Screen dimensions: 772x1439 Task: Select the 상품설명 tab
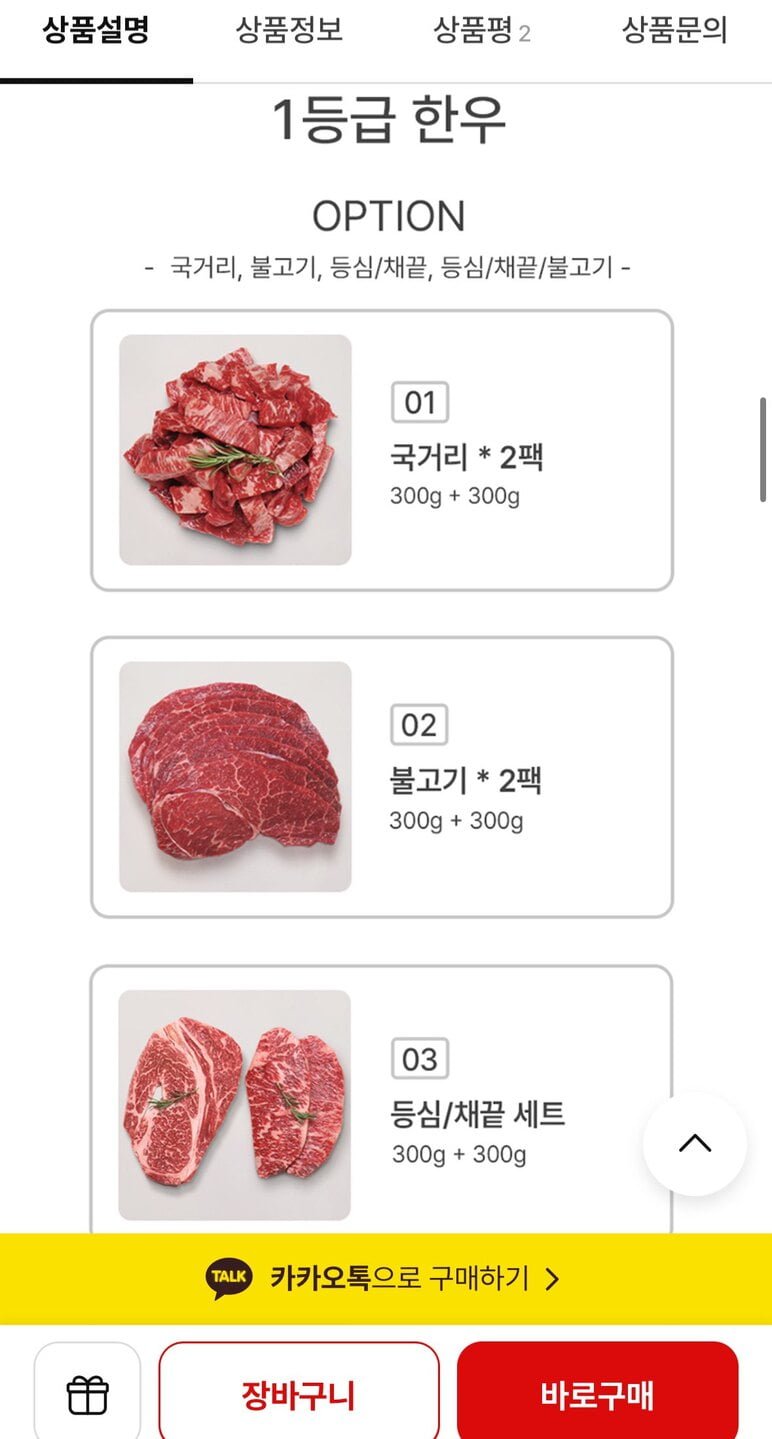click(x=96, y=31)
